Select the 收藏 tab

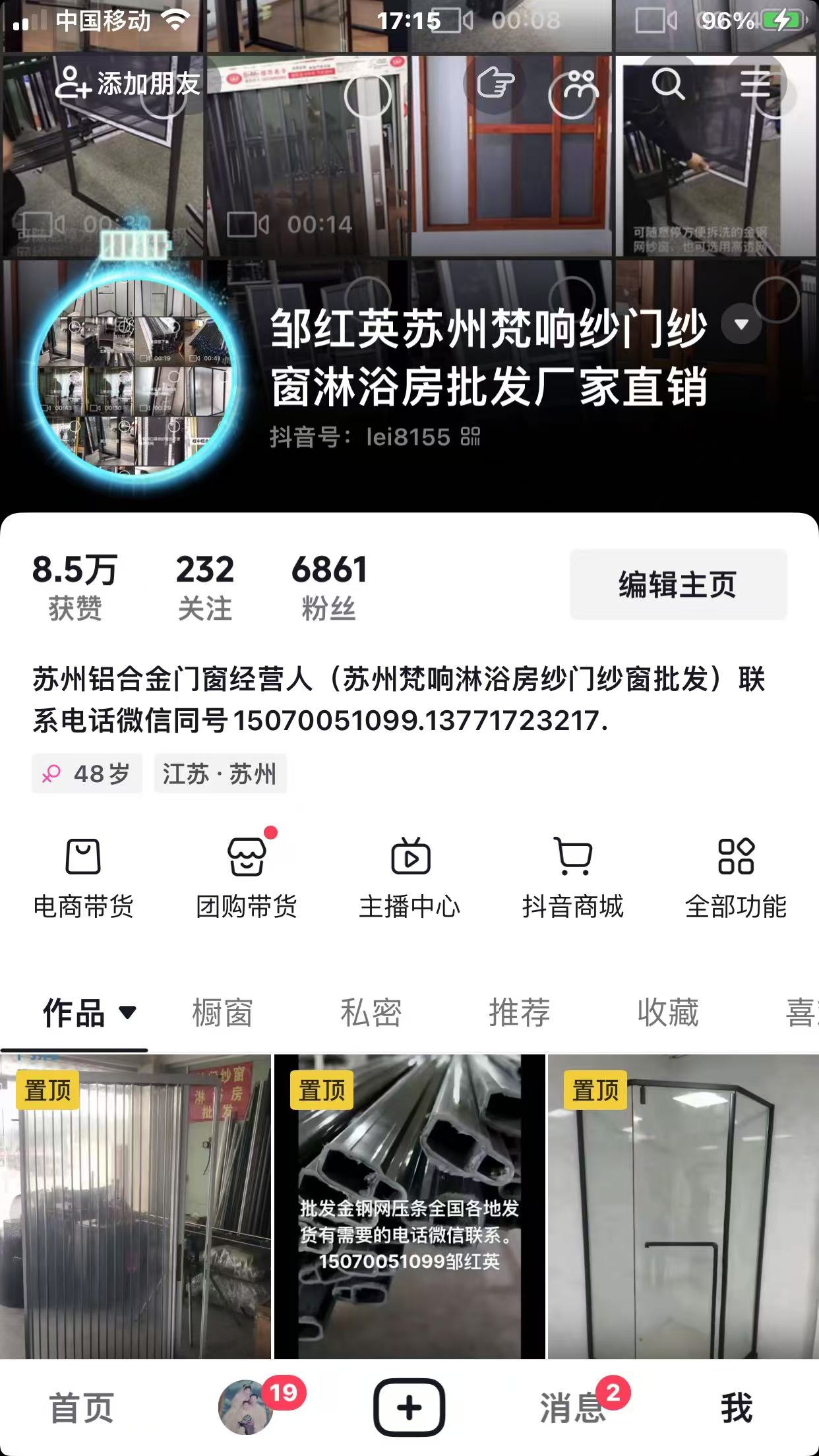click(x=667, y=1012)
